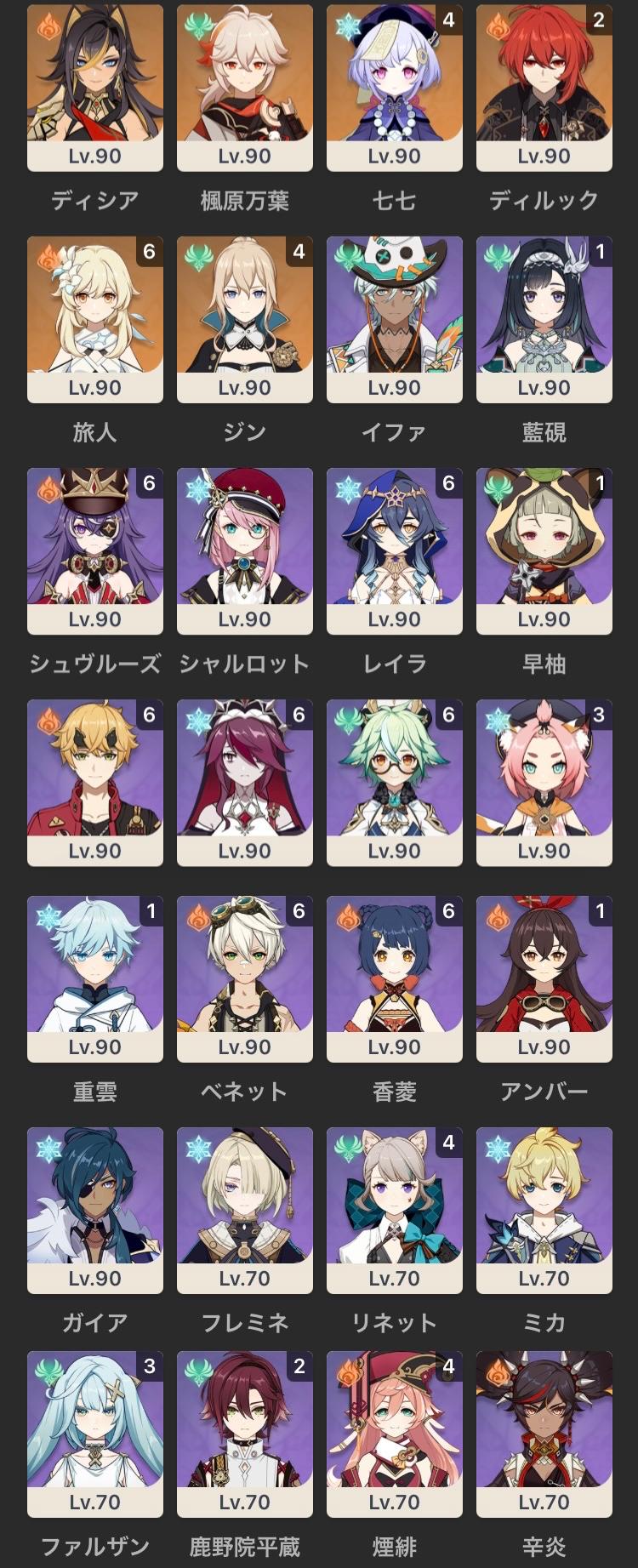This screenshot has width=638, height=1568.
Task: View the フレミネ character card
Action: [244, 1210]
